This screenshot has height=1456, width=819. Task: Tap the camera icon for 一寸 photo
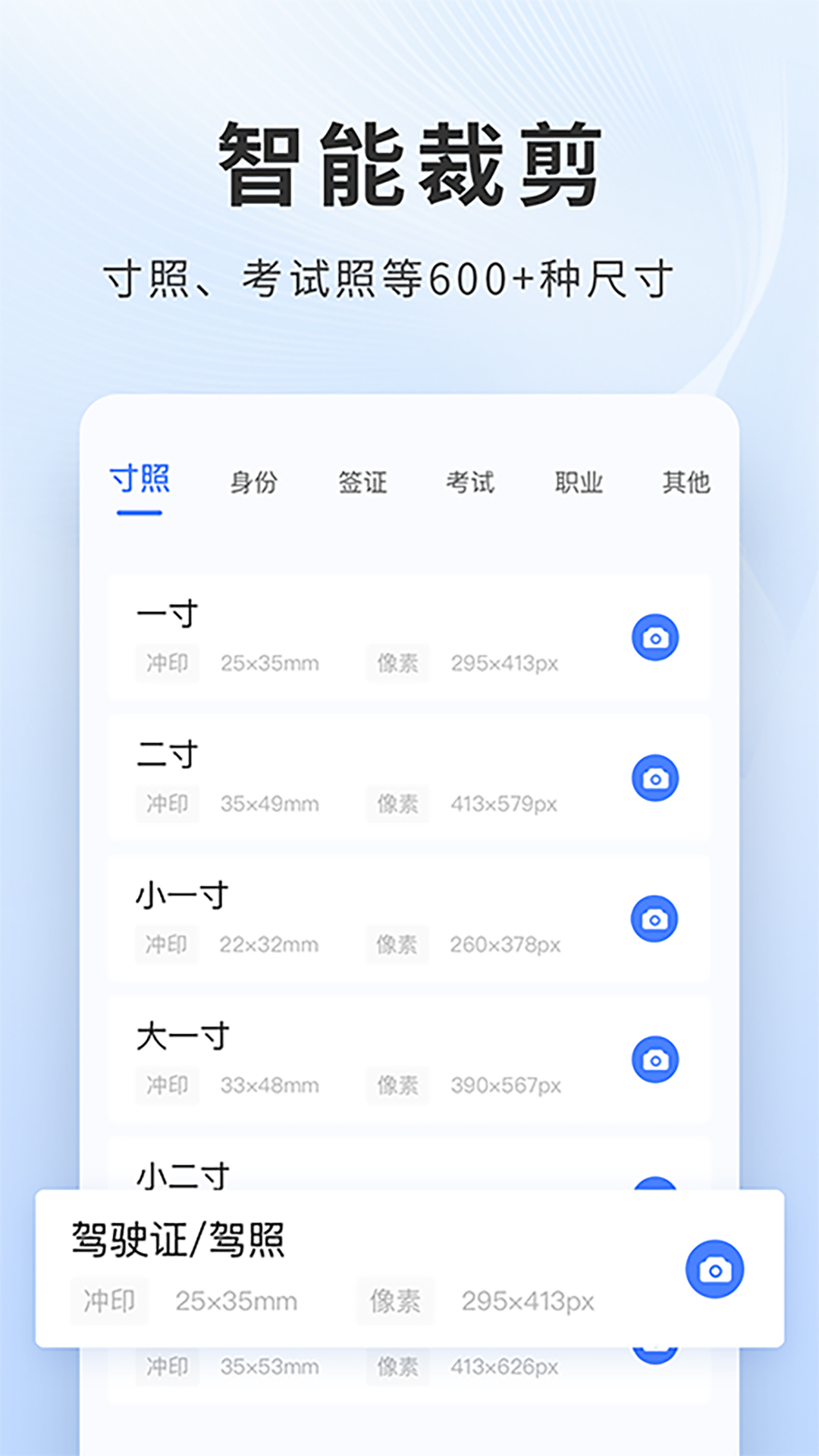(655, 637)
